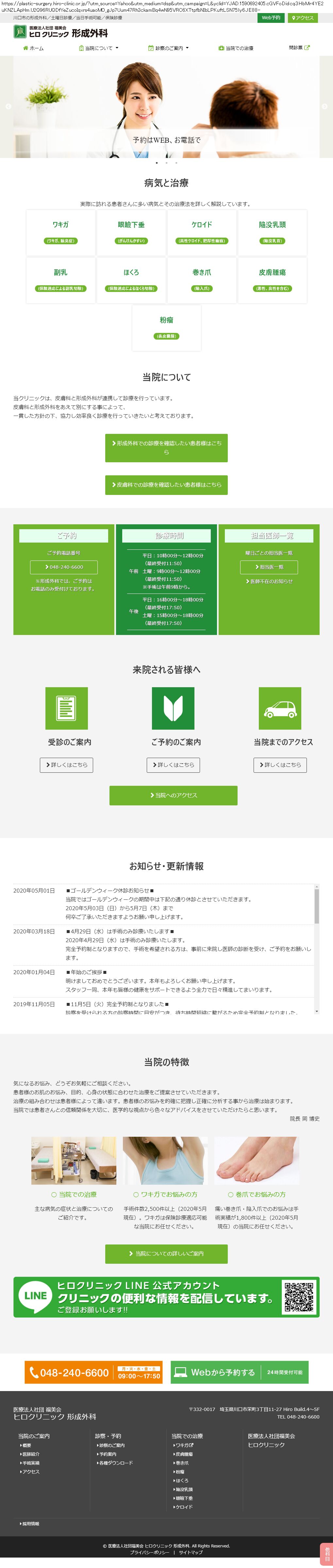This screenshot has height=1568, width=333.
Task: Tap 皮膚科での診察を確認したい患者様はこちら button
Action: (166, 484)
